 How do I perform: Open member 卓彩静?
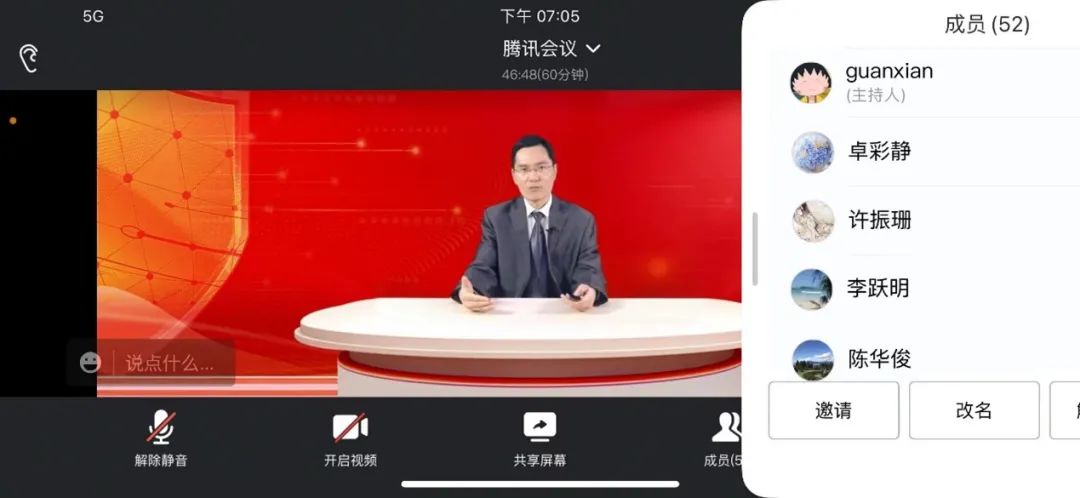tap(879, 152)
